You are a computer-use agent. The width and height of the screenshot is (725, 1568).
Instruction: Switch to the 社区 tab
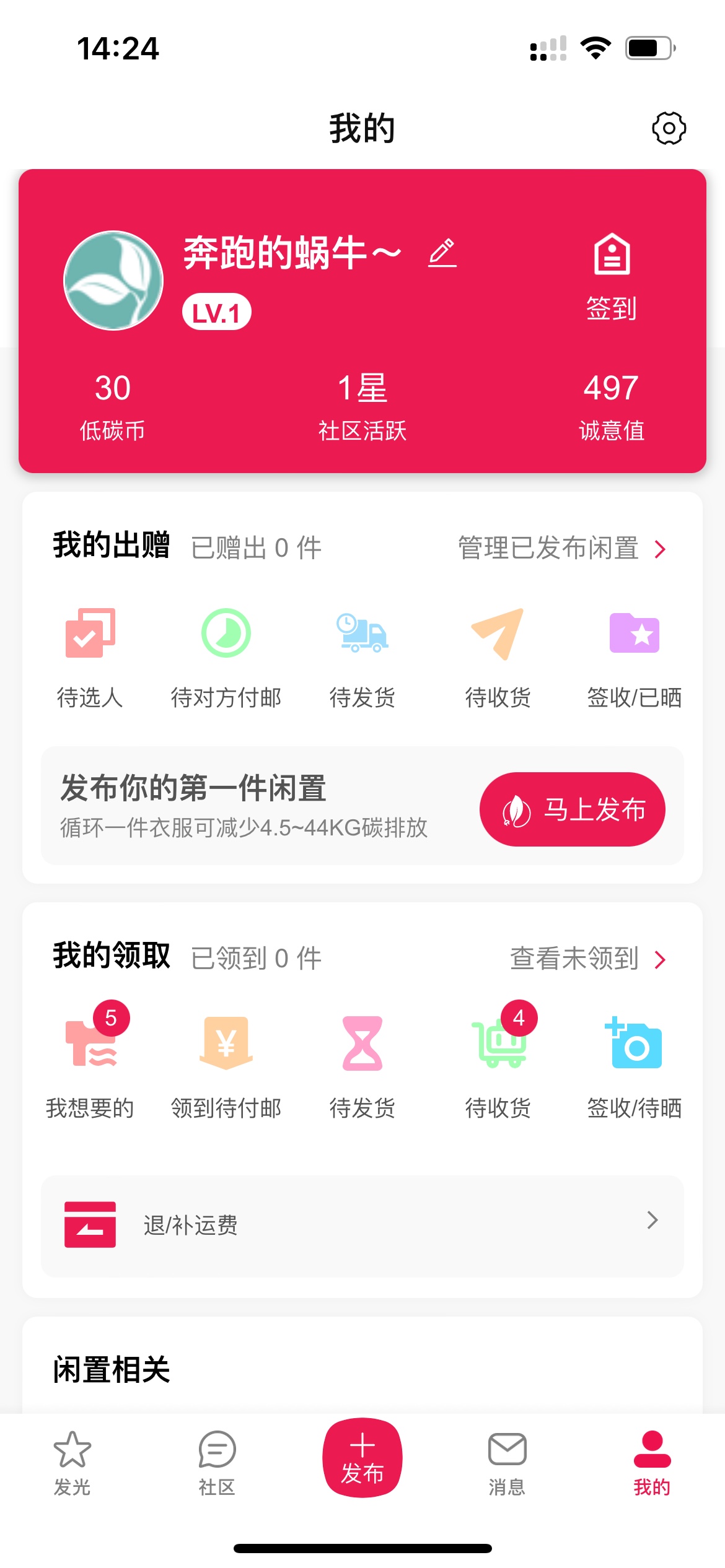click(x=217, y=1463)
